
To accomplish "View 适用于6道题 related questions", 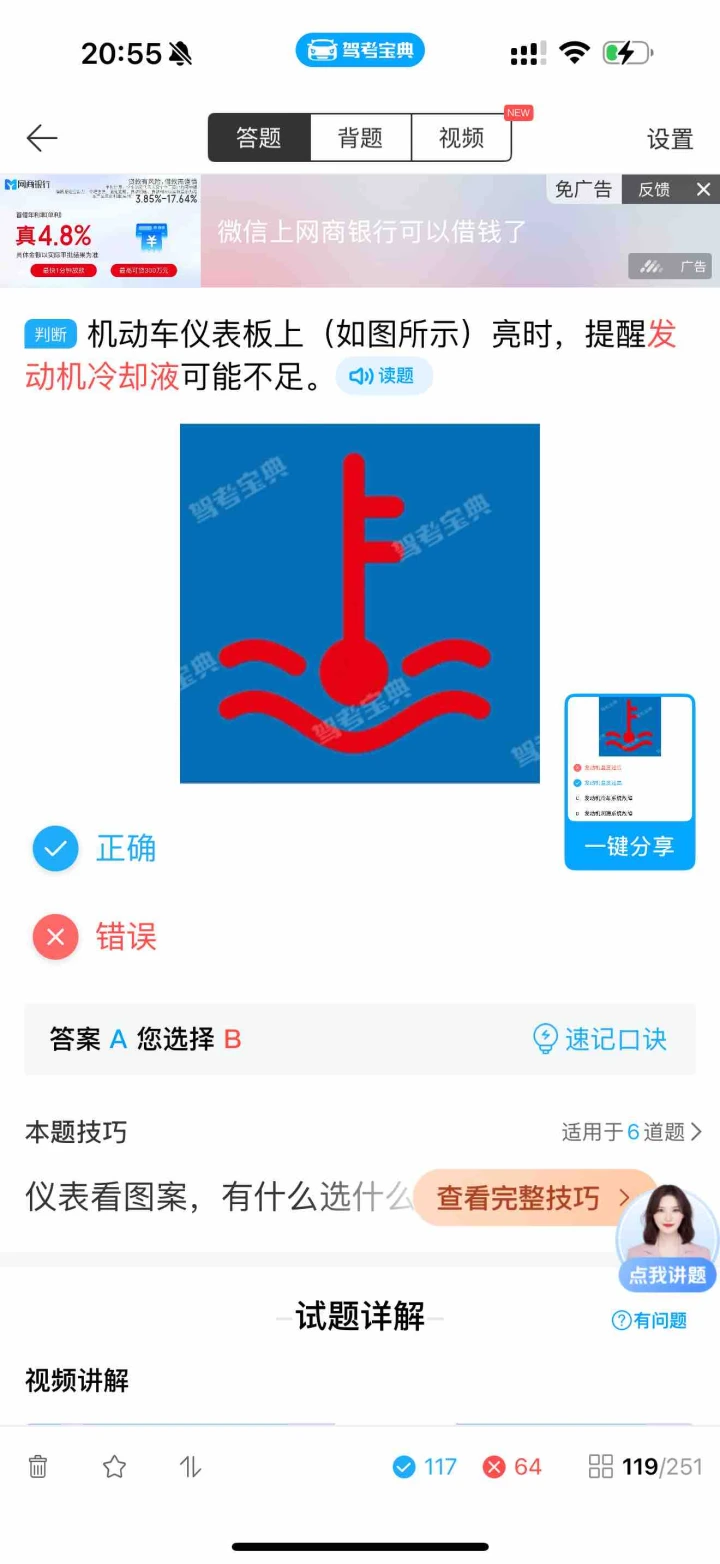I will click(631, 1132).
